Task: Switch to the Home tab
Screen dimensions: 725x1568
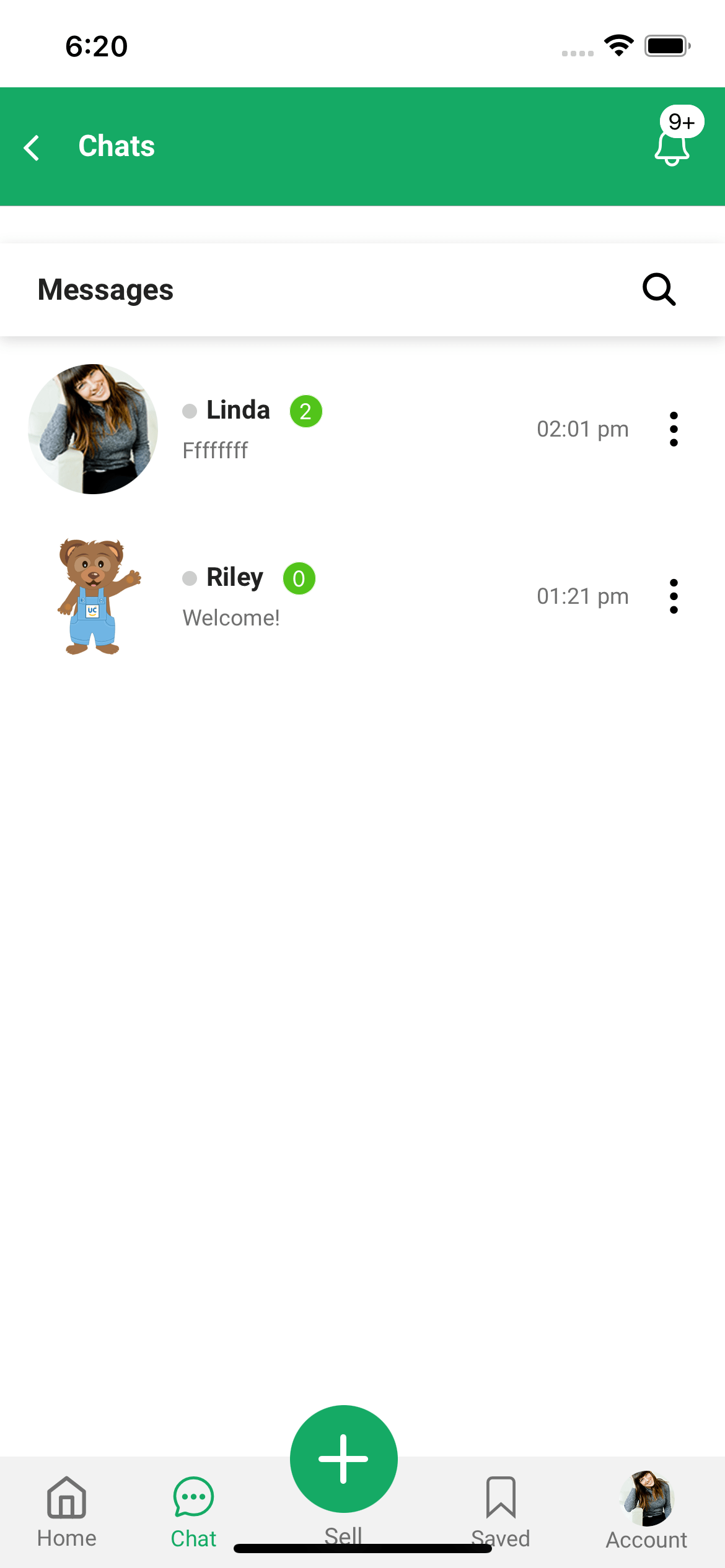Action: click(x=67, y=1511)
